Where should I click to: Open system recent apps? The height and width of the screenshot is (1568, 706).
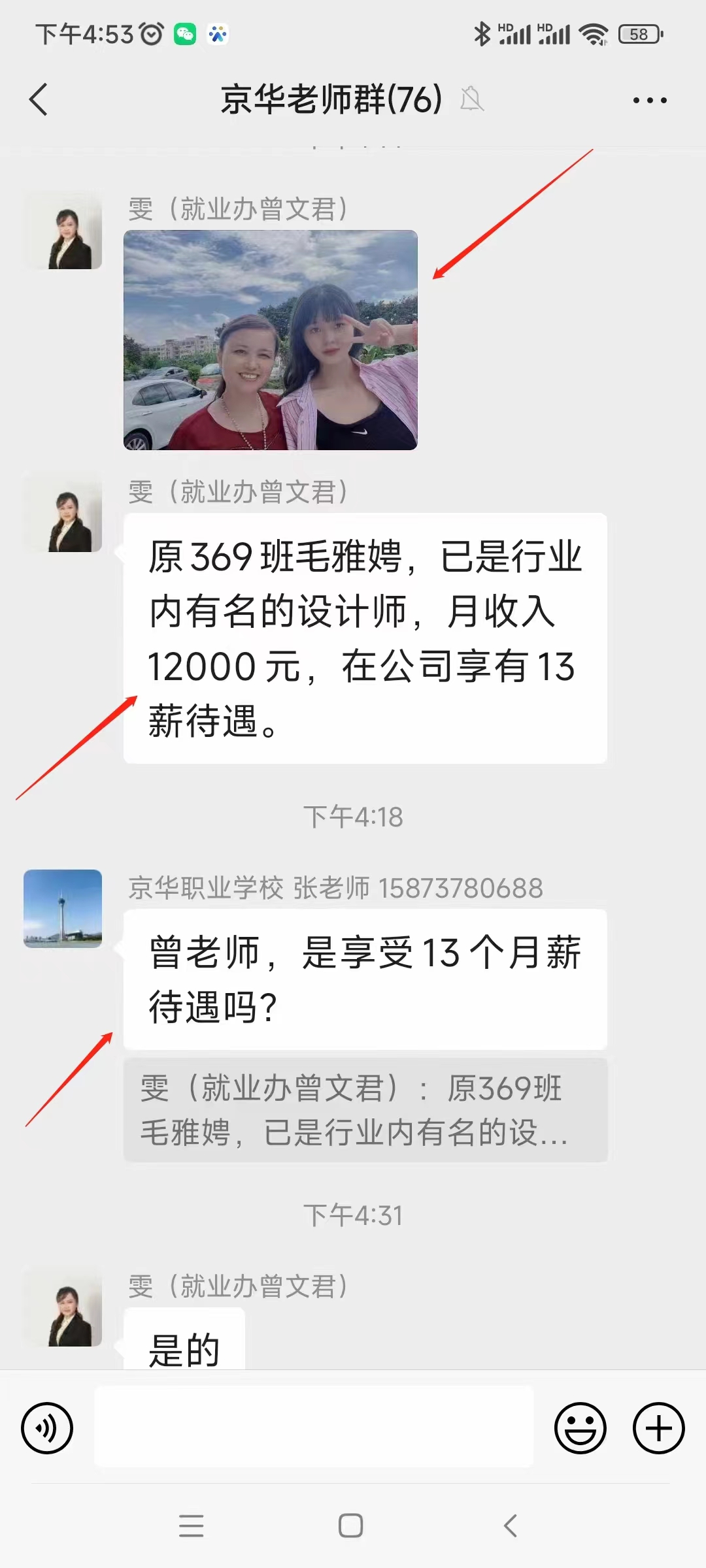[191, 1526]
